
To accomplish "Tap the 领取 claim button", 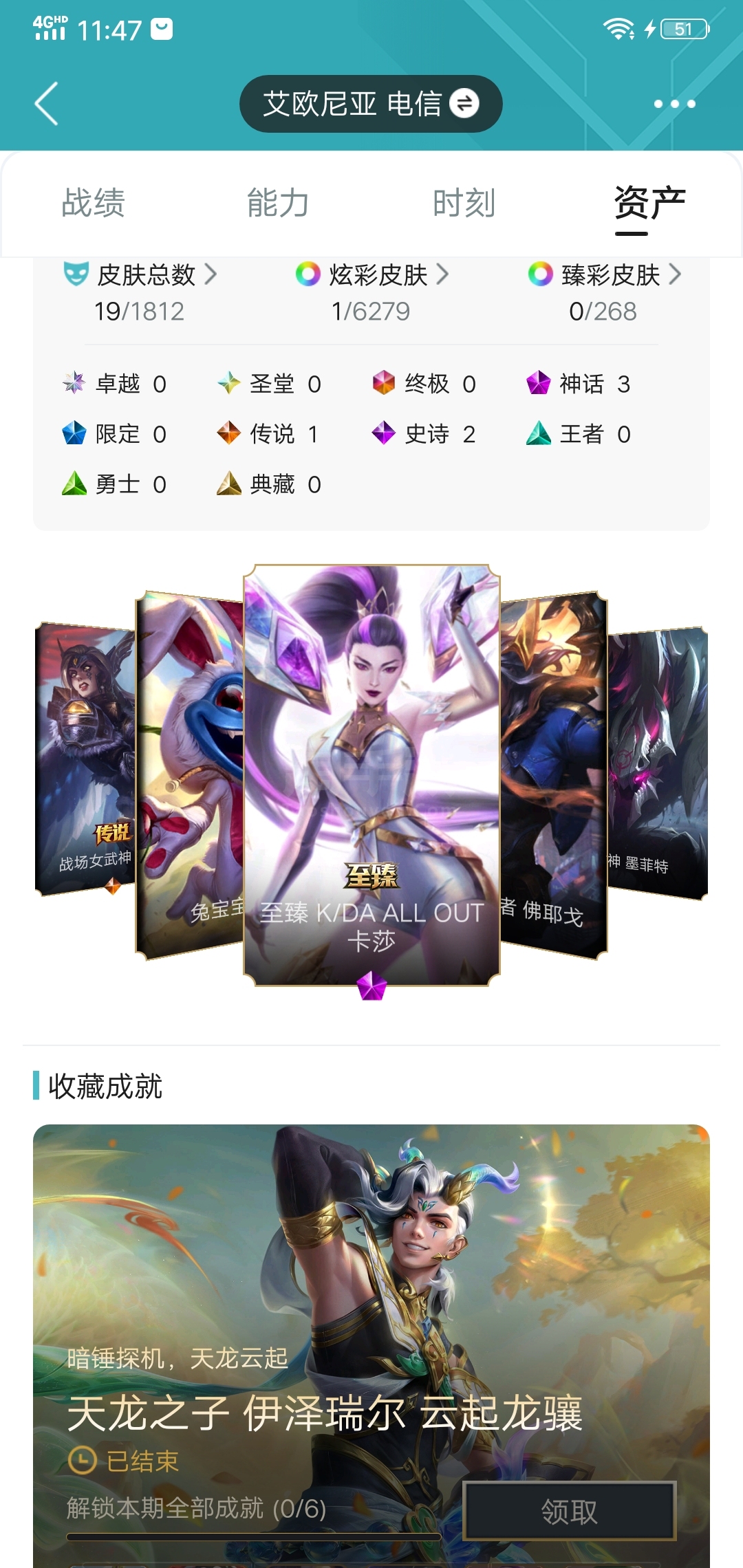I will [570, 1511].
